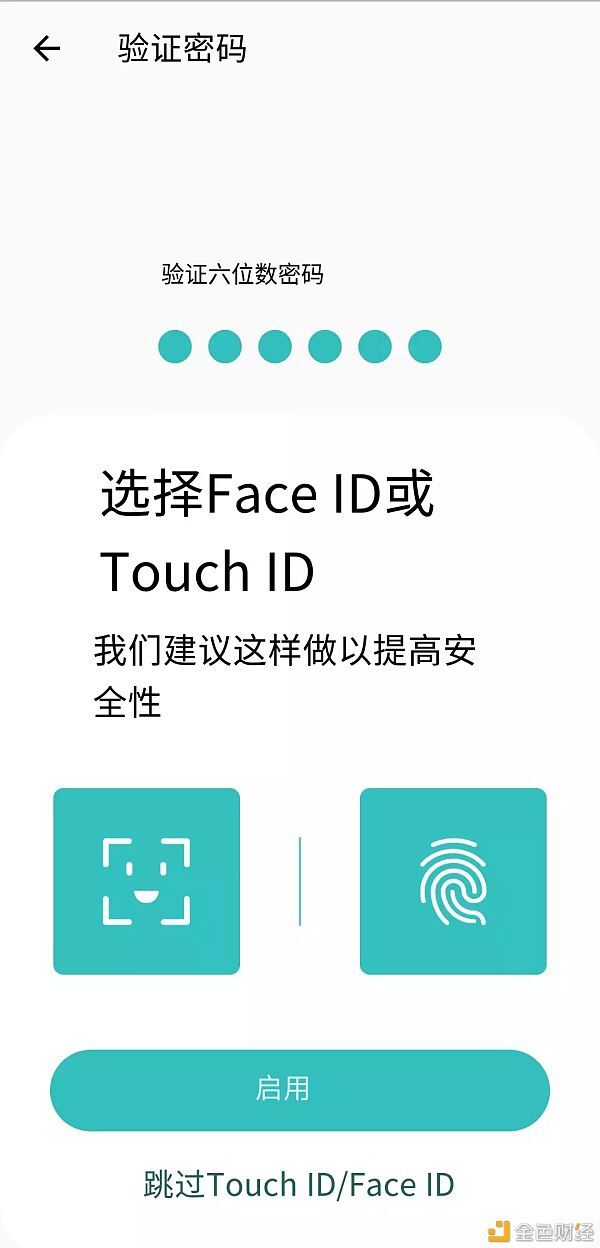Select the Face ID tile
This screenshot has width=600, height=1248.
click(146, 881)
